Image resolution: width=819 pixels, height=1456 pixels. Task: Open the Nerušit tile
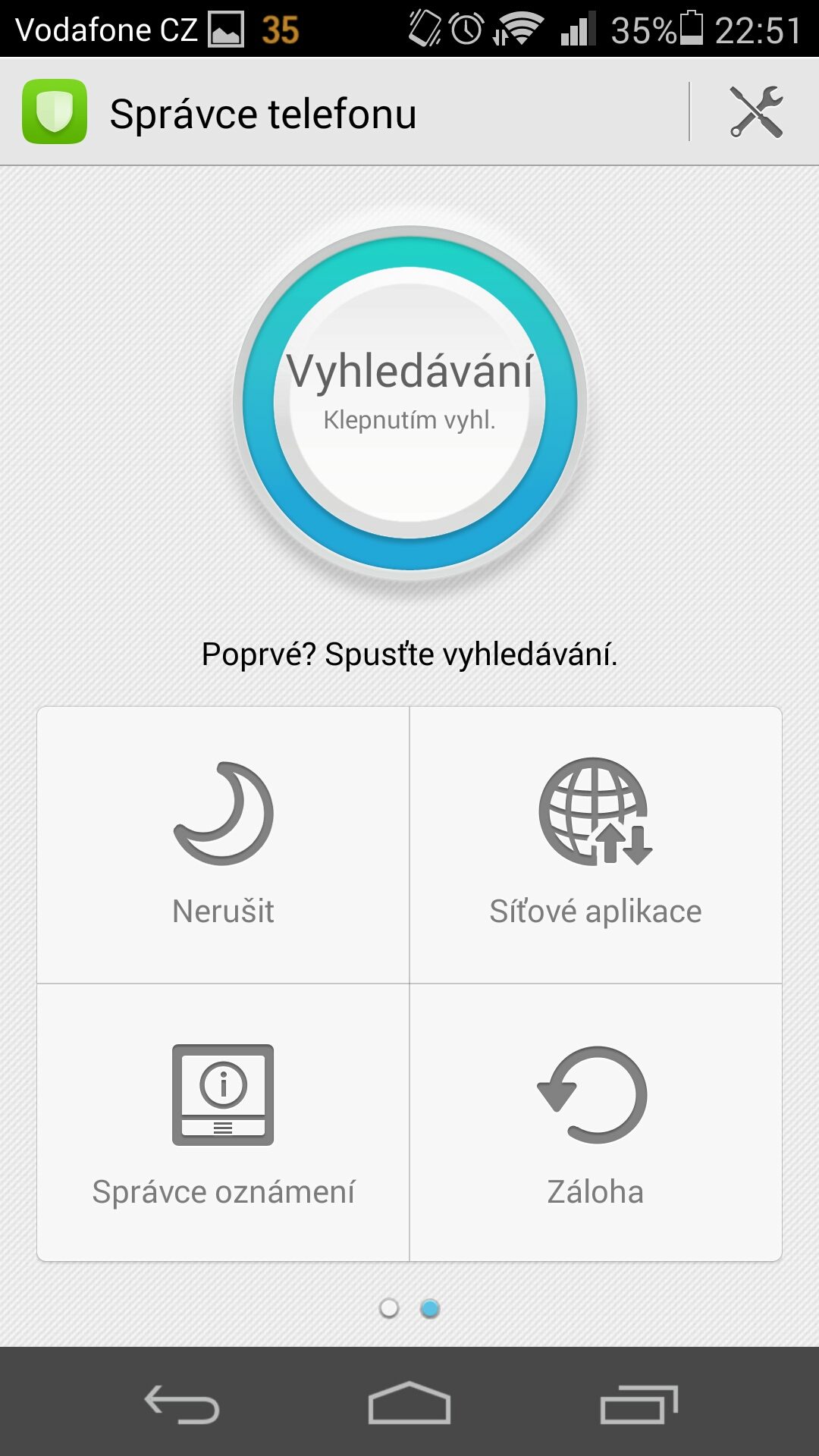tap(223, 845)
